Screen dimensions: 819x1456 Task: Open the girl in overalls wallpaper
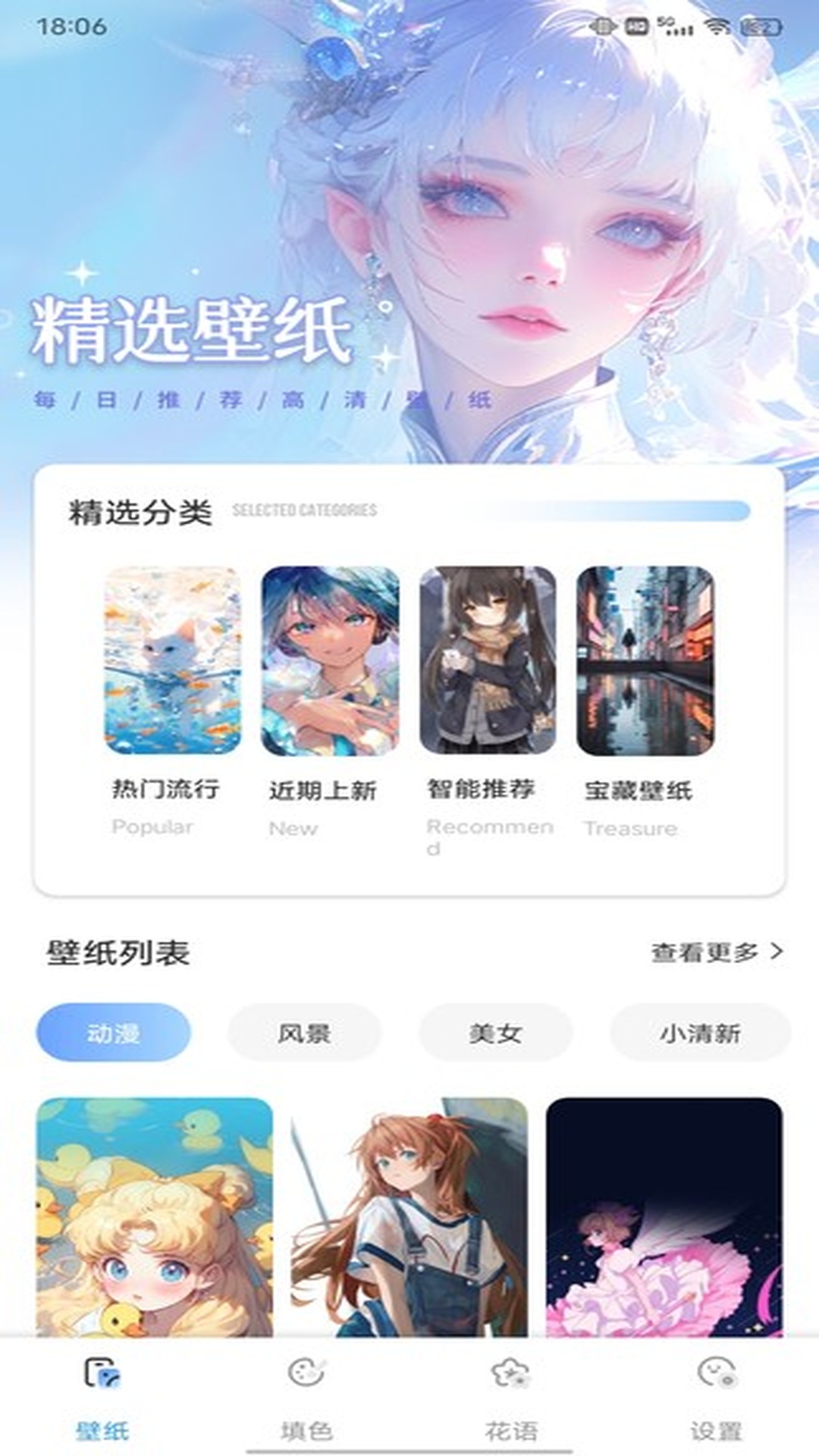[x=409, y=1217]
